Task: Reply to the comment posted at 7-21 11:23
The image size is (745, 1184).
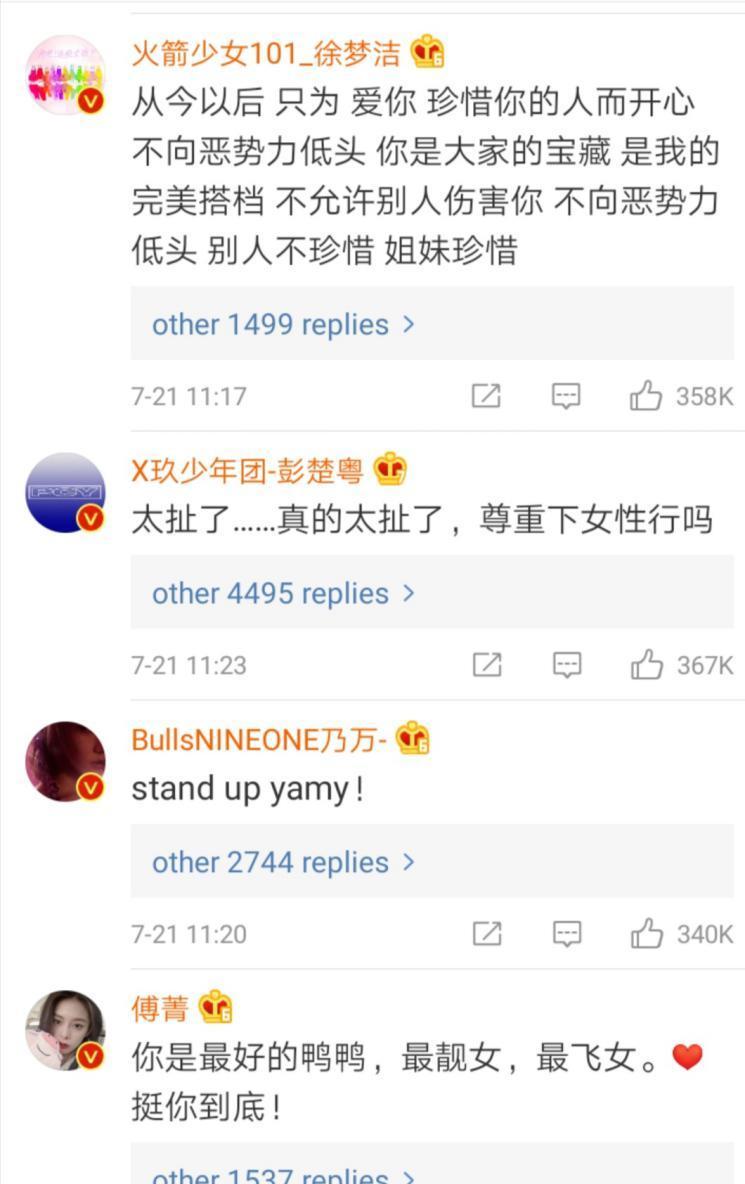Action: tap(566, 666)
